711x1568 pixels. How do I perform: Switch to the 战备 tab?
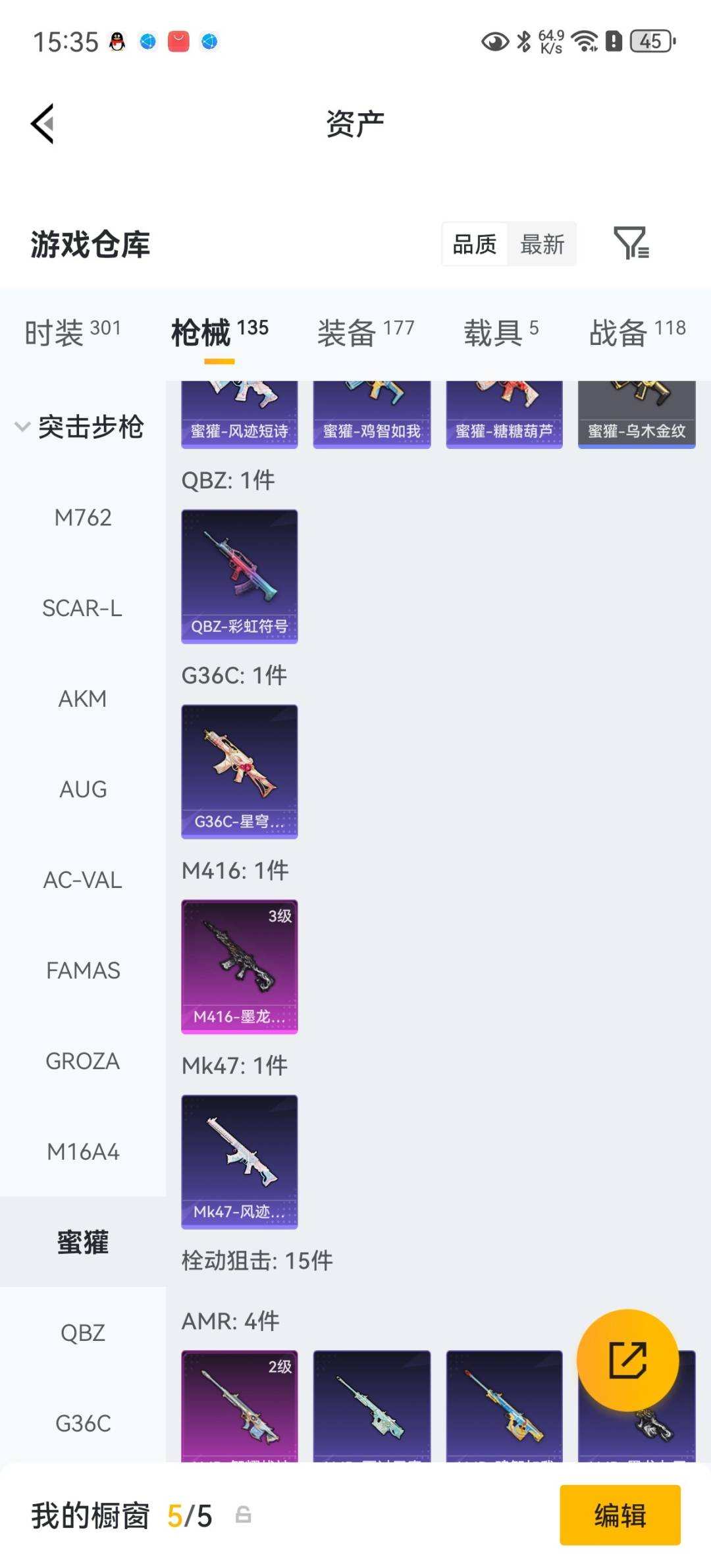(637, 332)
